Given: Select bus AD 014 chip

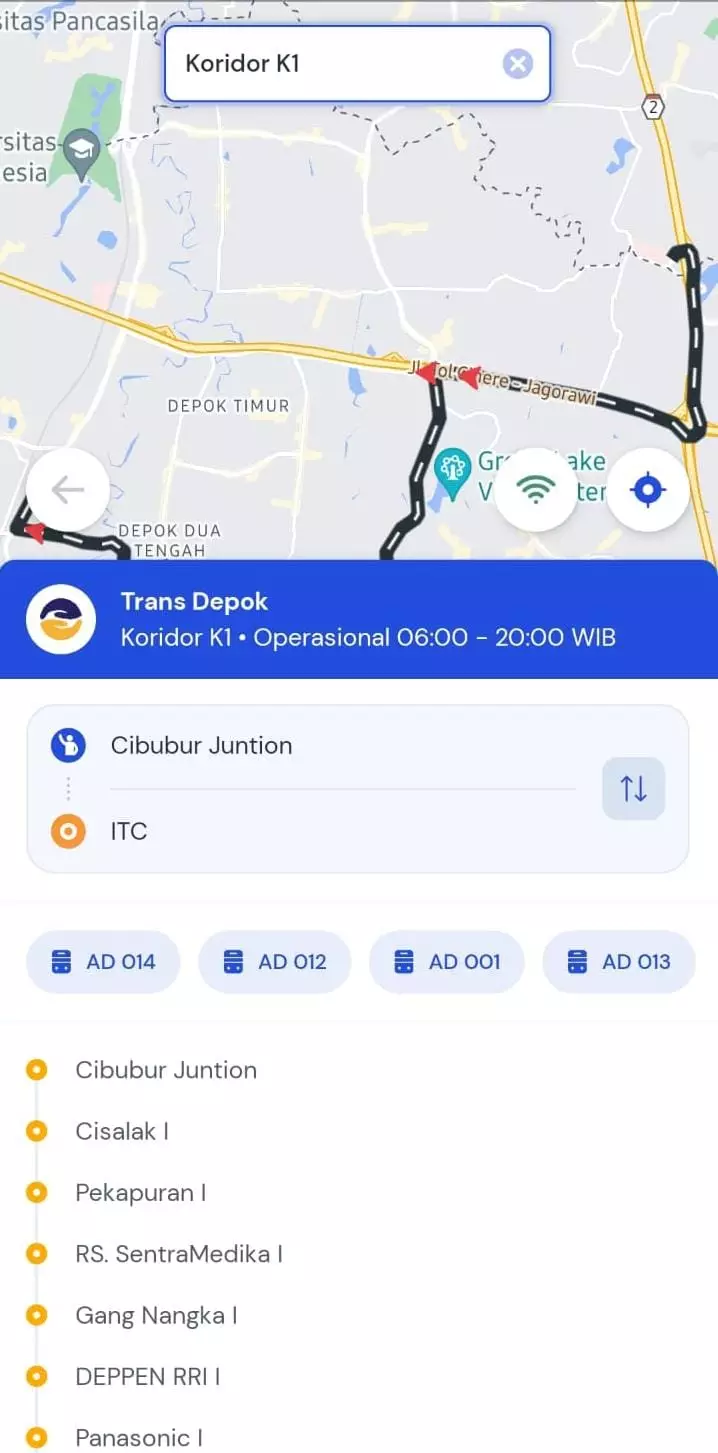Looking at the screenshot, I should (x=103, y=962).
